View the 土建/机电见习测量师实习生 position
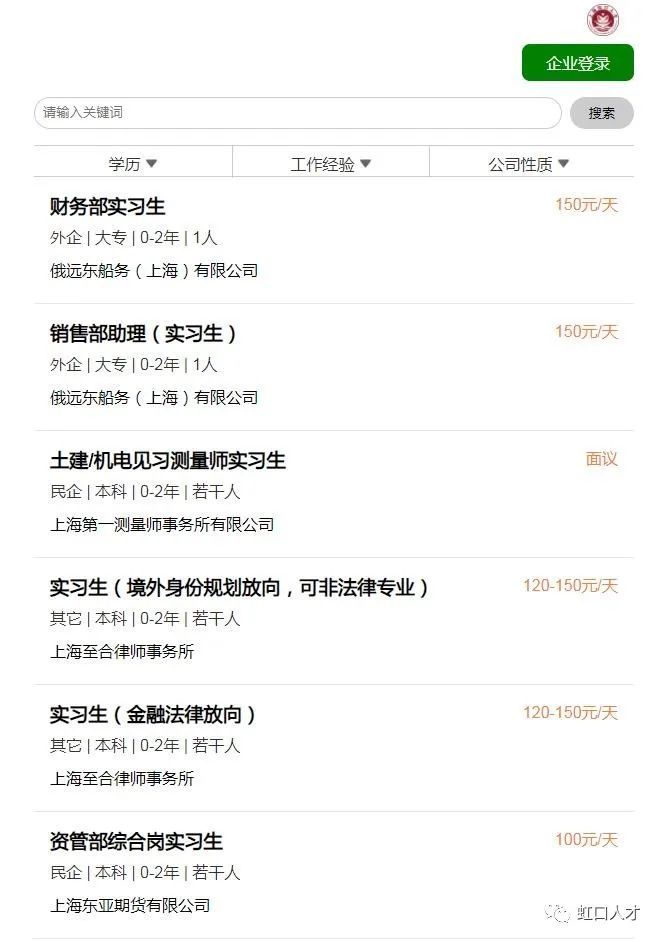Viewport: 662px width, 942px height. (x=168, y=461)
